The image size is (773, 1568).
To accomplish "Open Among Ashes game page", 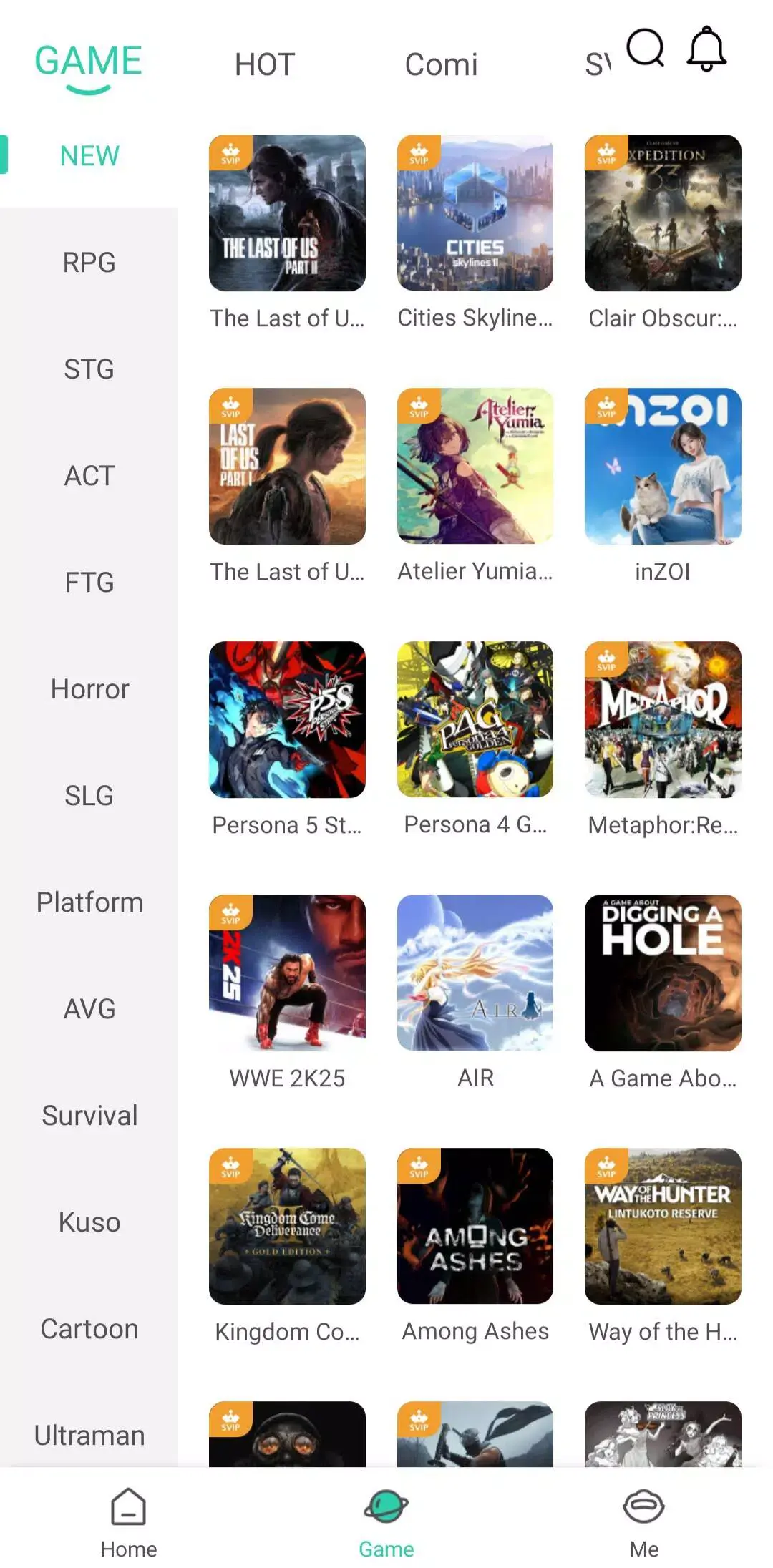I will tap(475, 1227).
